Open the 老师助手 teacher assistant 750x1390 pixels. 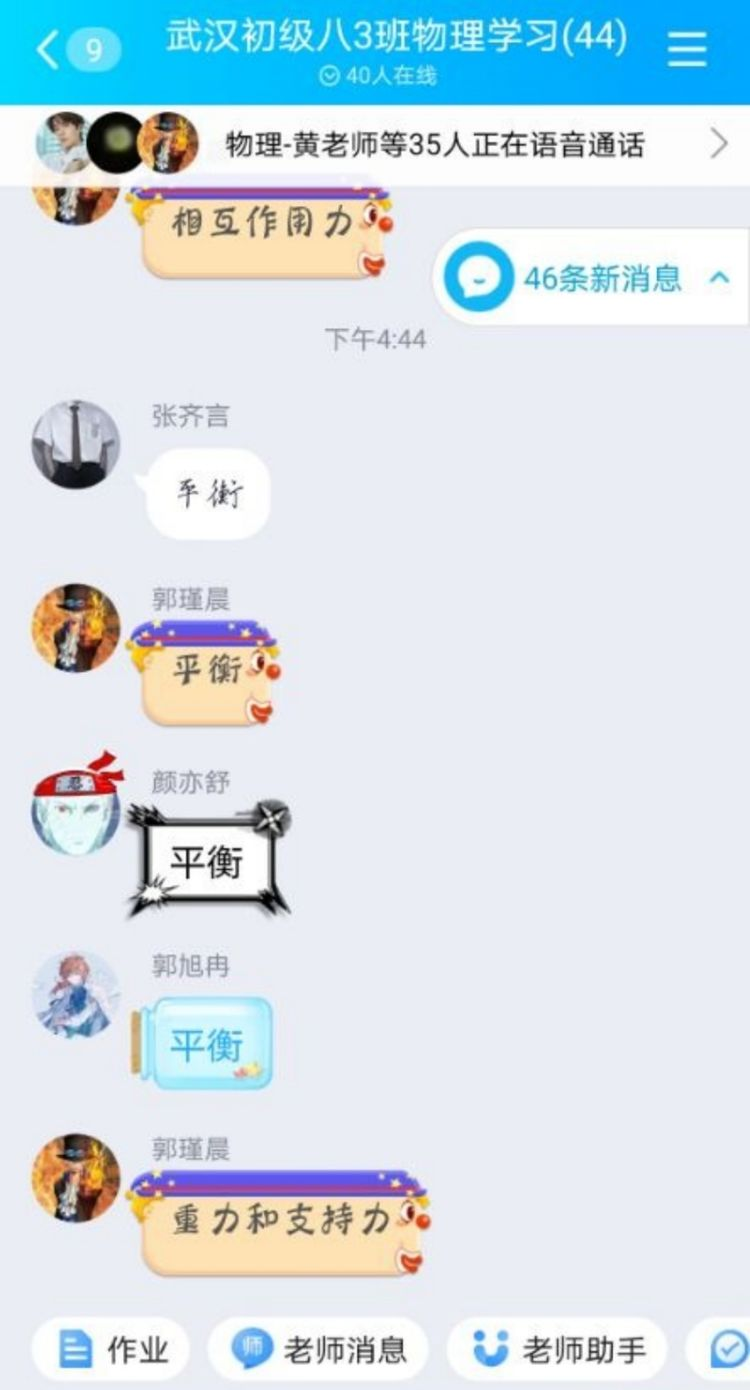coord(557,1351)
